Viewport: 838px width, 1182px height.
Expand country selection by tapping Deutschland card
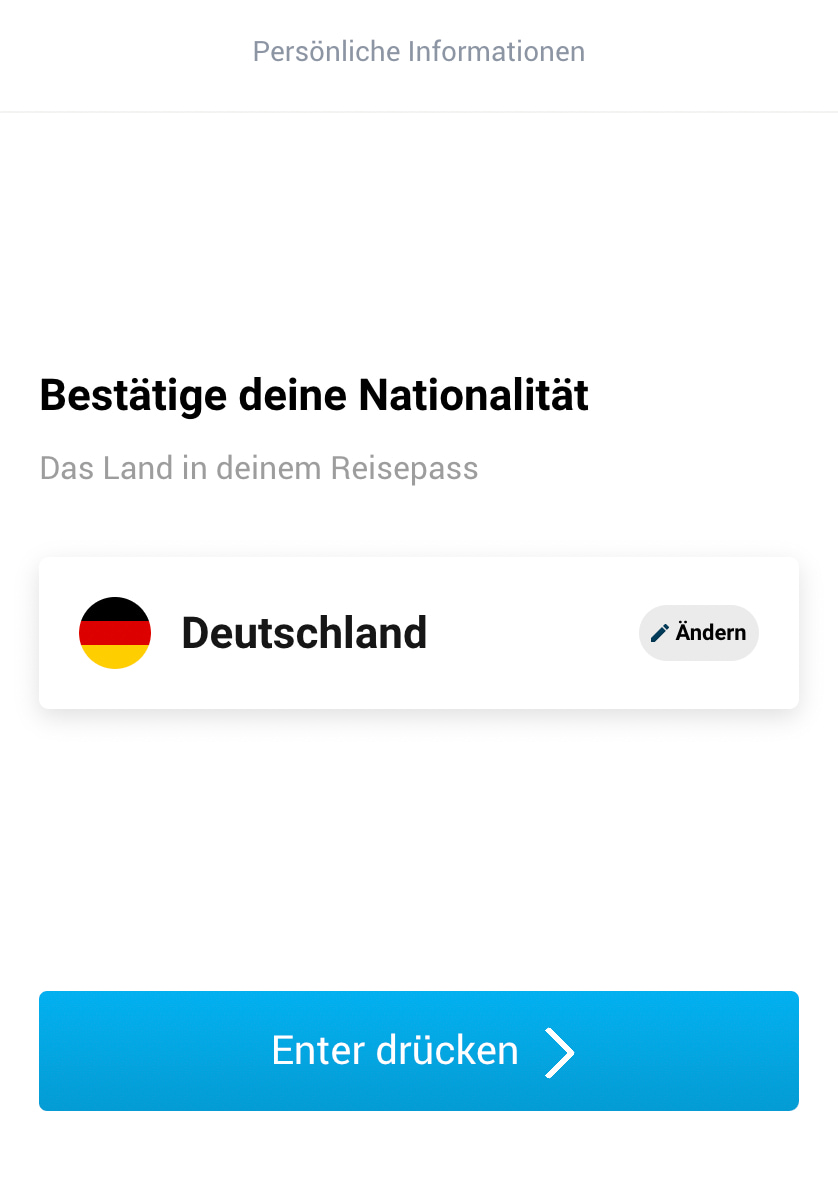(419, 632)
